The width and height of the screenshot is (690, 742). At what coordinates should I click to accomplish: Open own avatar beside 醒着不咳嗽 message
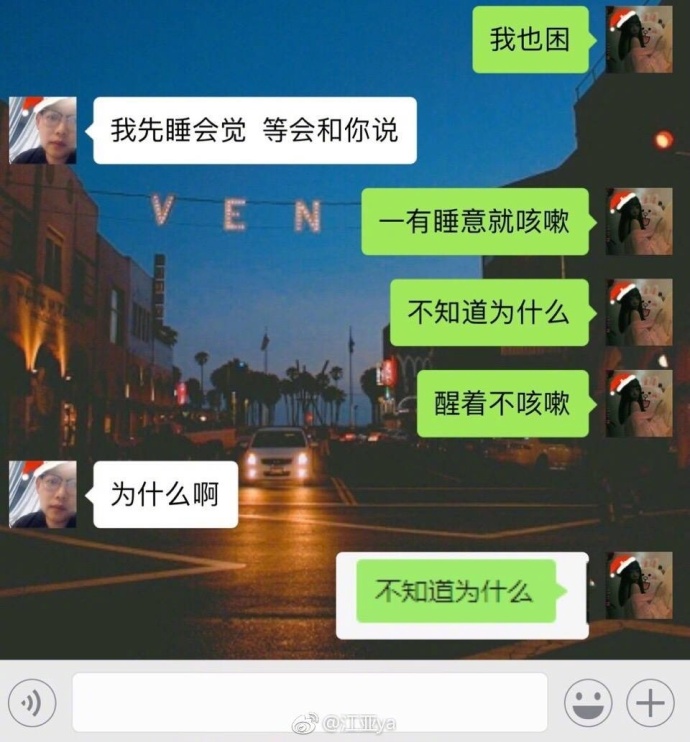point(639,403)
